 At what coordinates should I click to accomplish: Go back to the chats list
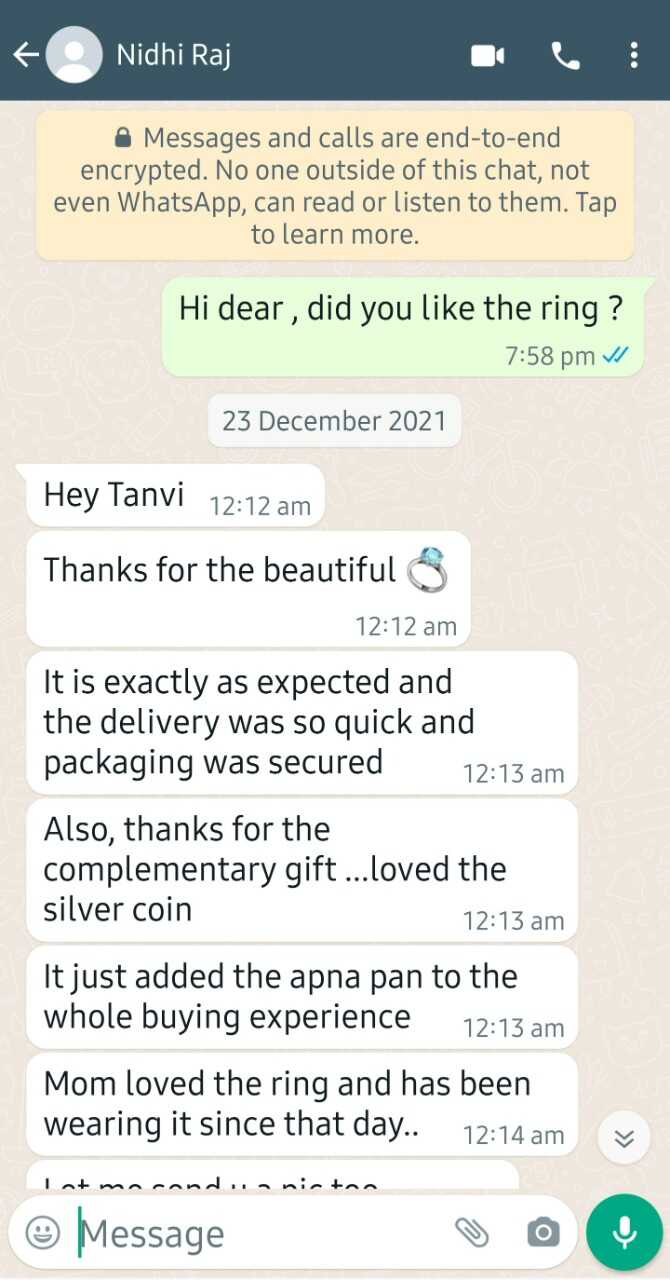click(25, 55)
